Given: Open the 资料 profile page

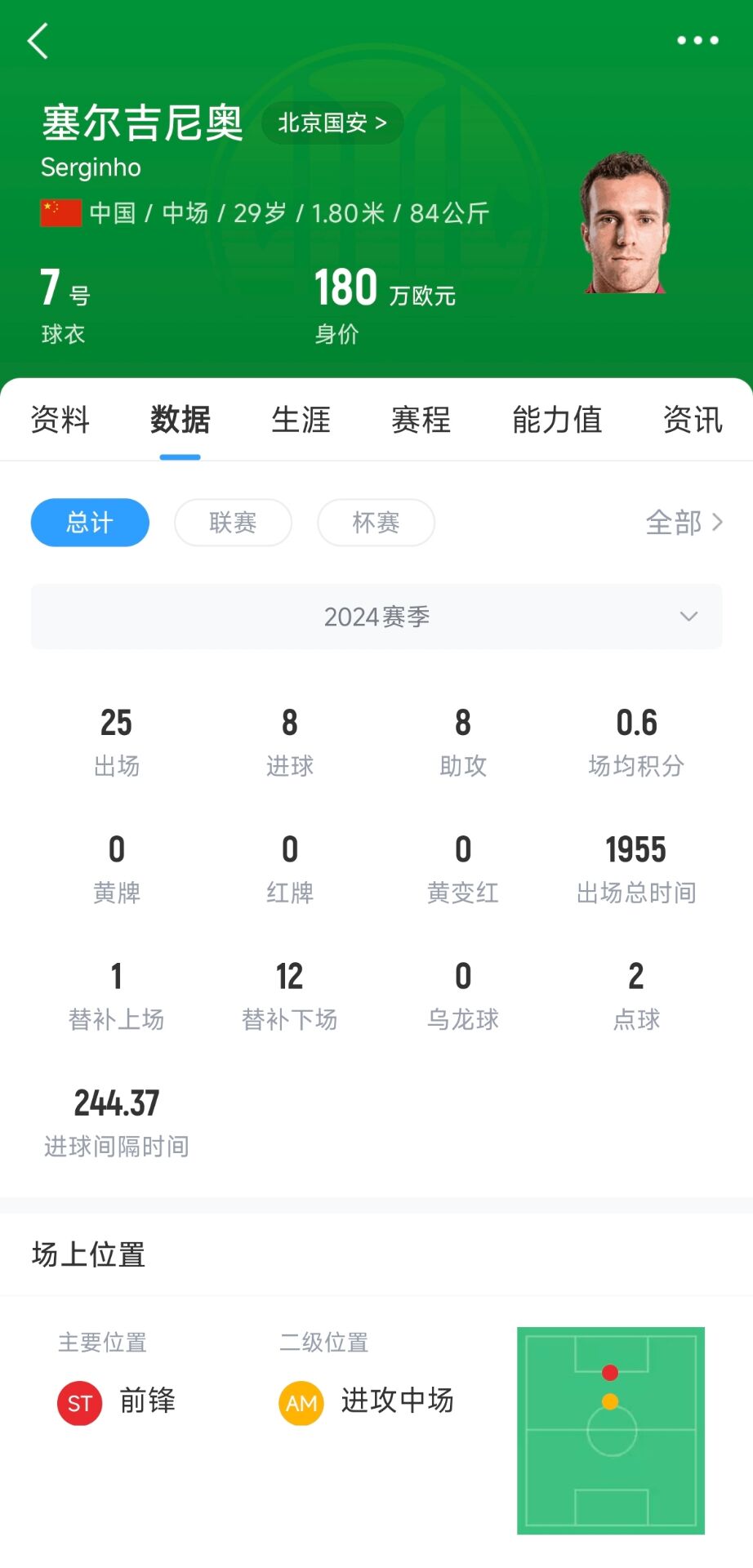Looking at the screenshot, I should click(x=60, y=420).
